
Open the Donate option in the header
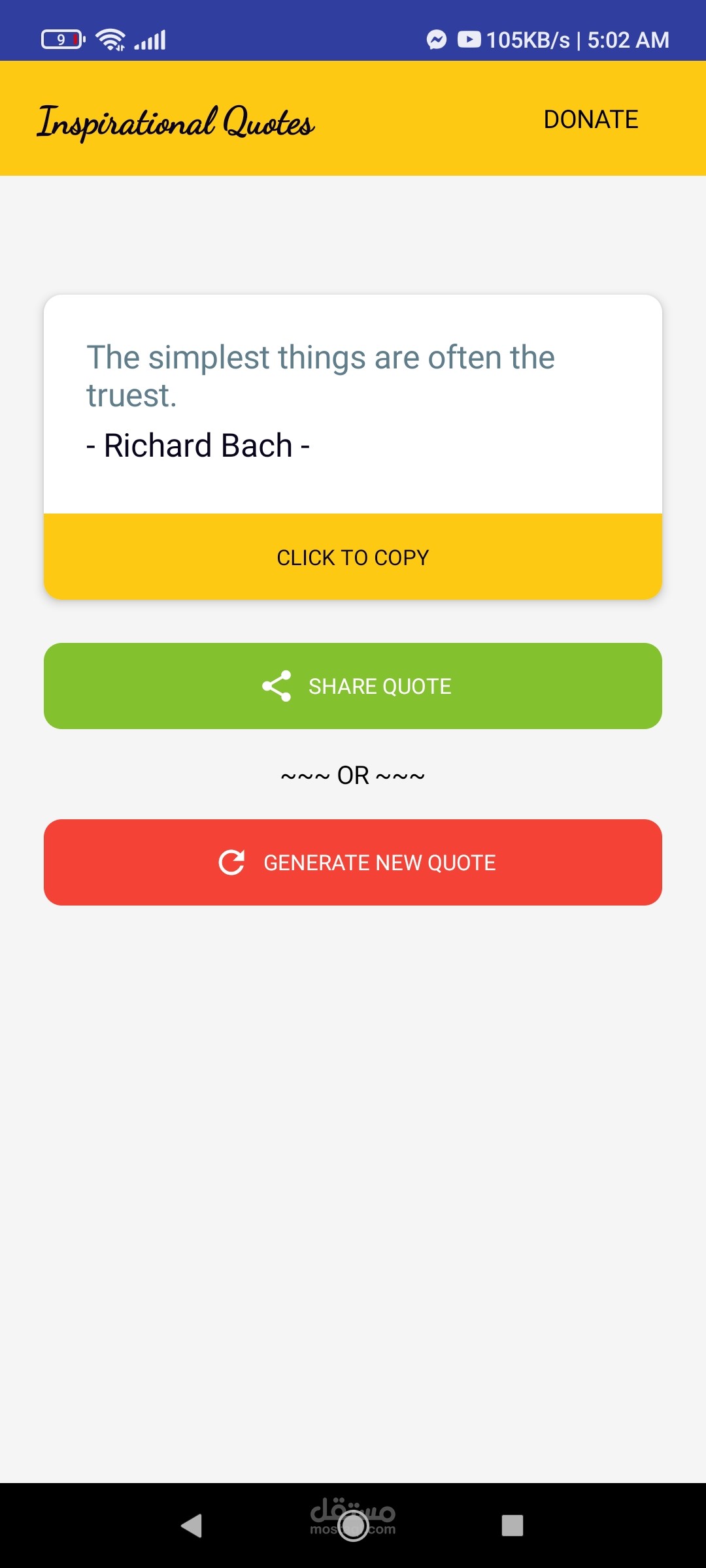click(x=591, y=120)
